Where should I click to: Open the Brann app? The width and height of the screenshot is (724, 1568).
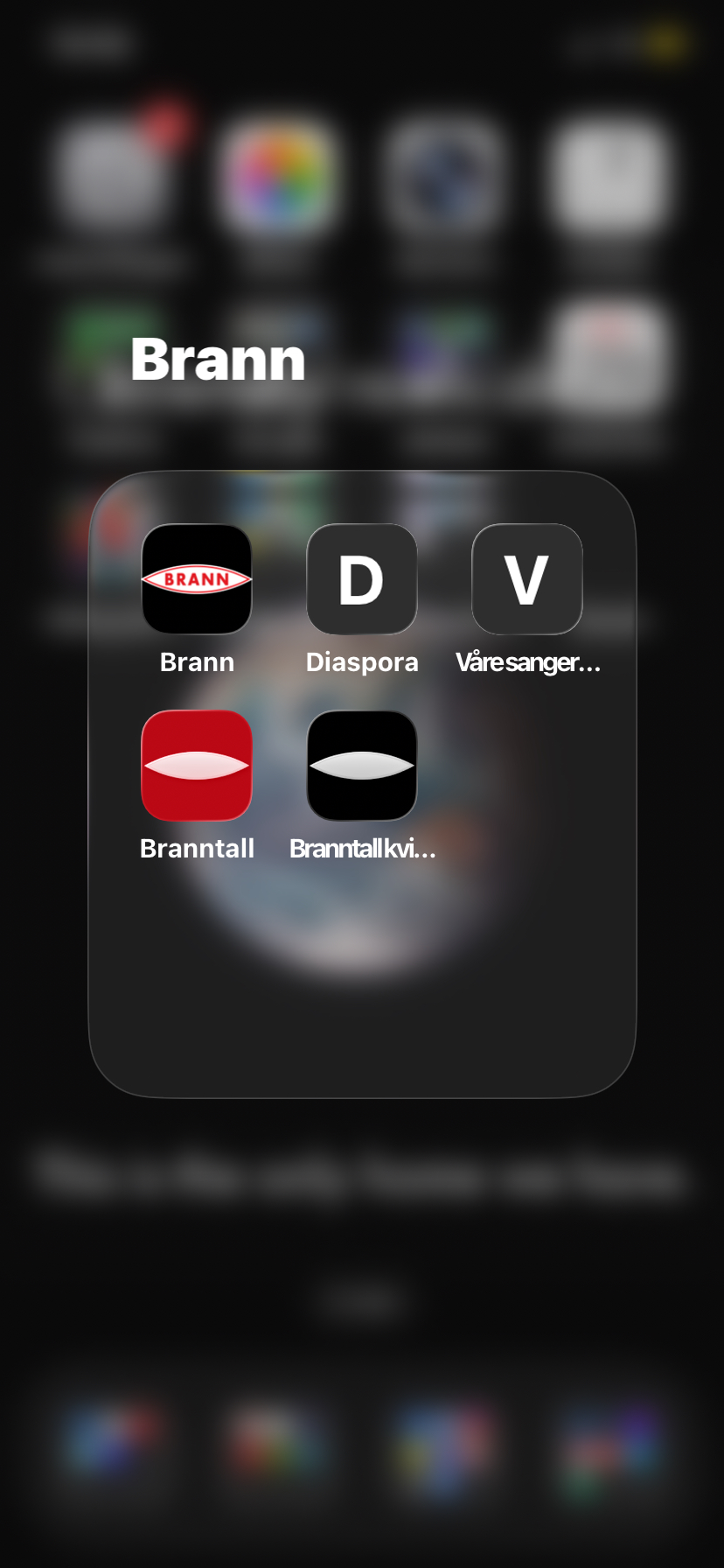(x=197, y=579)
